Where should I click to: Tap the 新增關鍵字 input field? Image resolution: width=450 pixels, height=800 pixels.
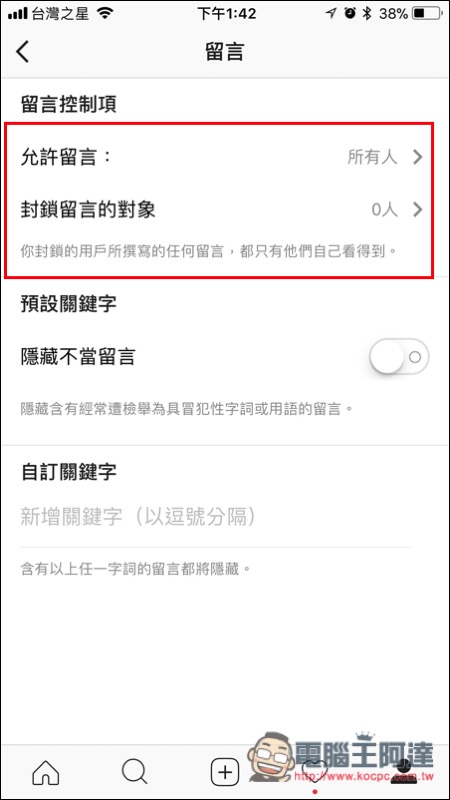(215, 517)
